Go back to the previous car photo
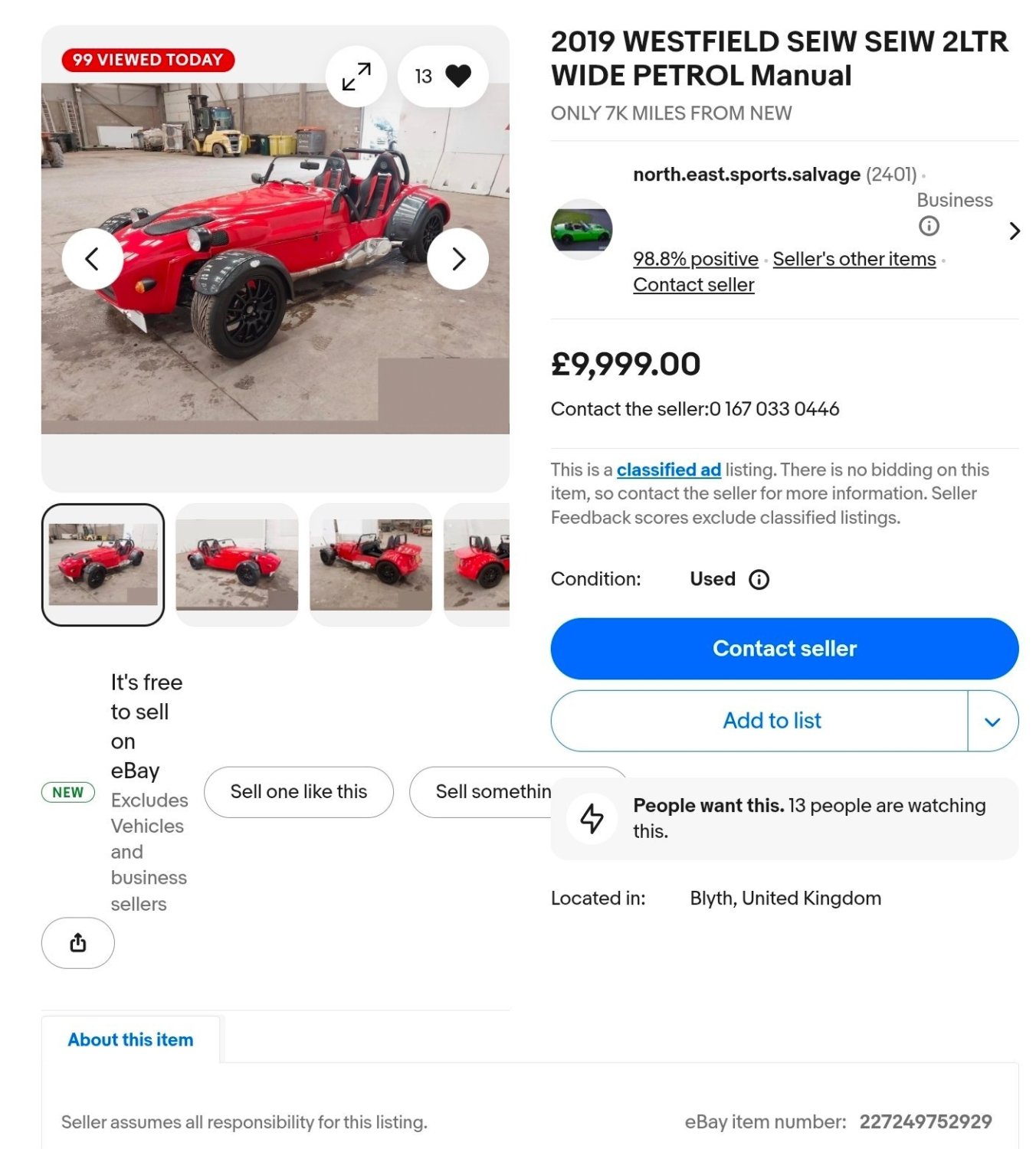The image size is (1036, 1149). (92, 259)
